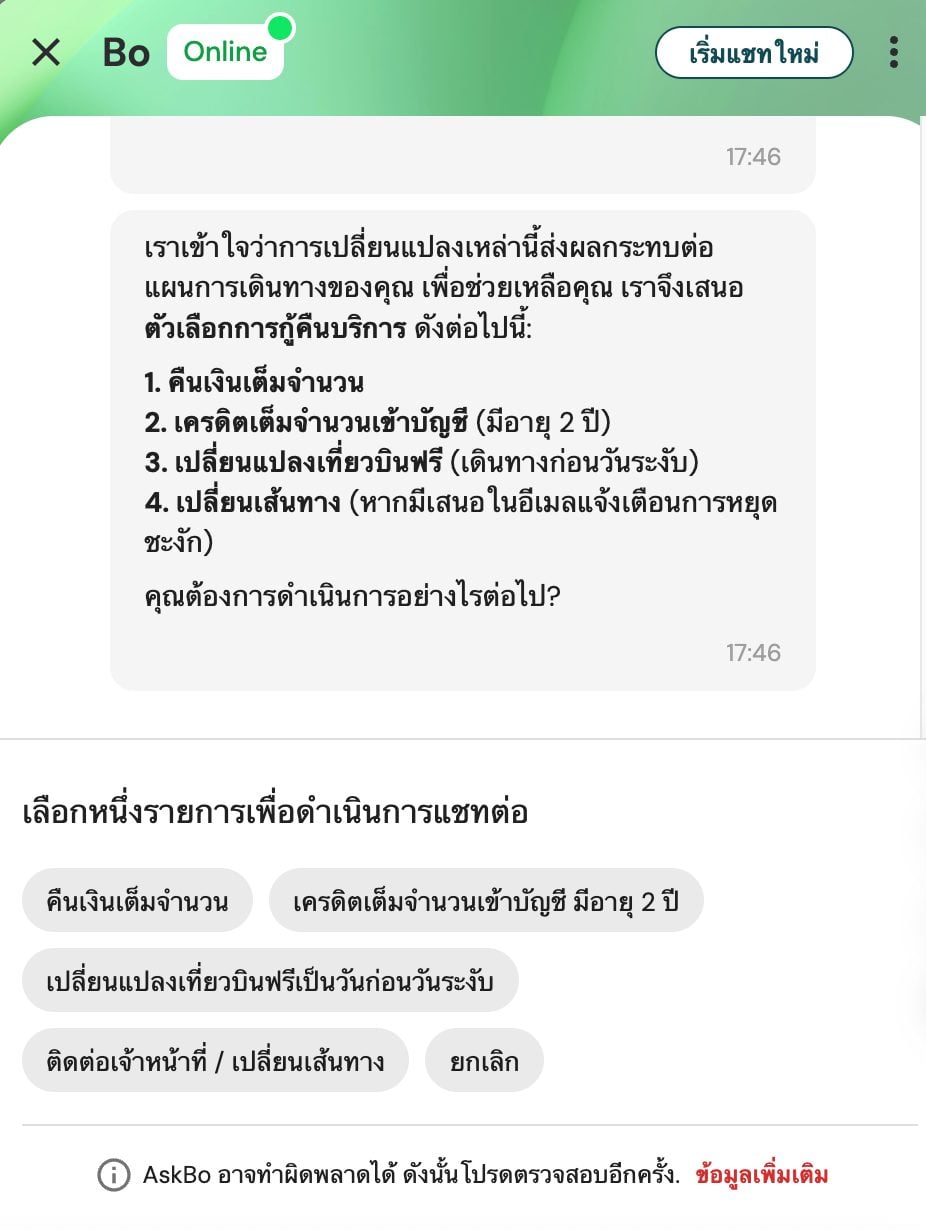This screenshot has width=926, height=1230.
Task: Start a new chat with เริ่มแชทใหม่
Action: point(754,53)
